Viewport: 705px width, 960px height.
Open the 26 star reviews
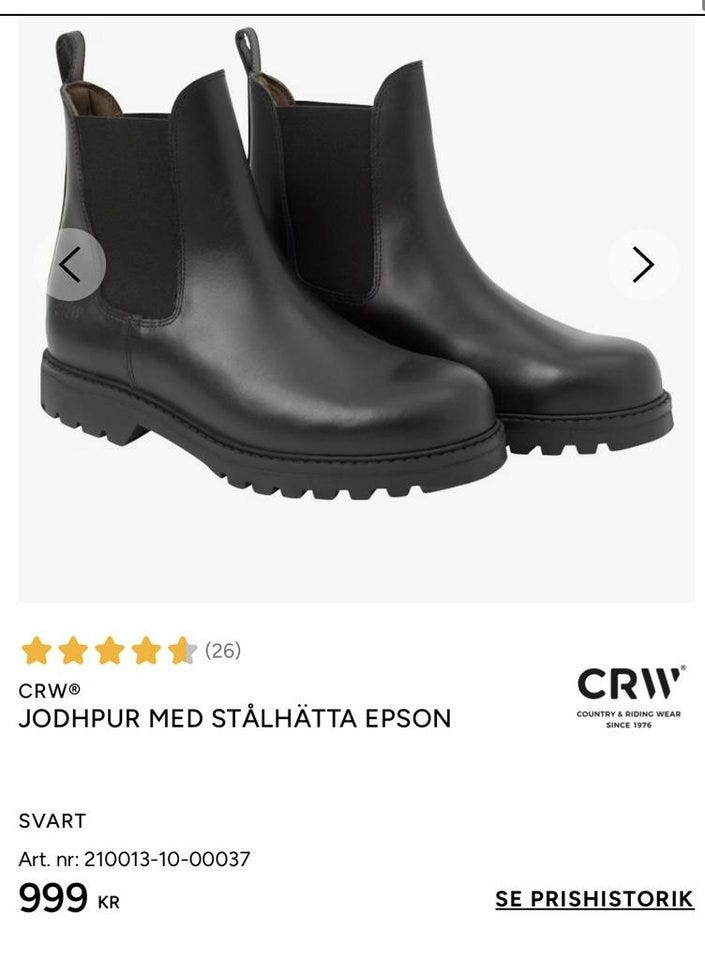click(x=130, y=651)
